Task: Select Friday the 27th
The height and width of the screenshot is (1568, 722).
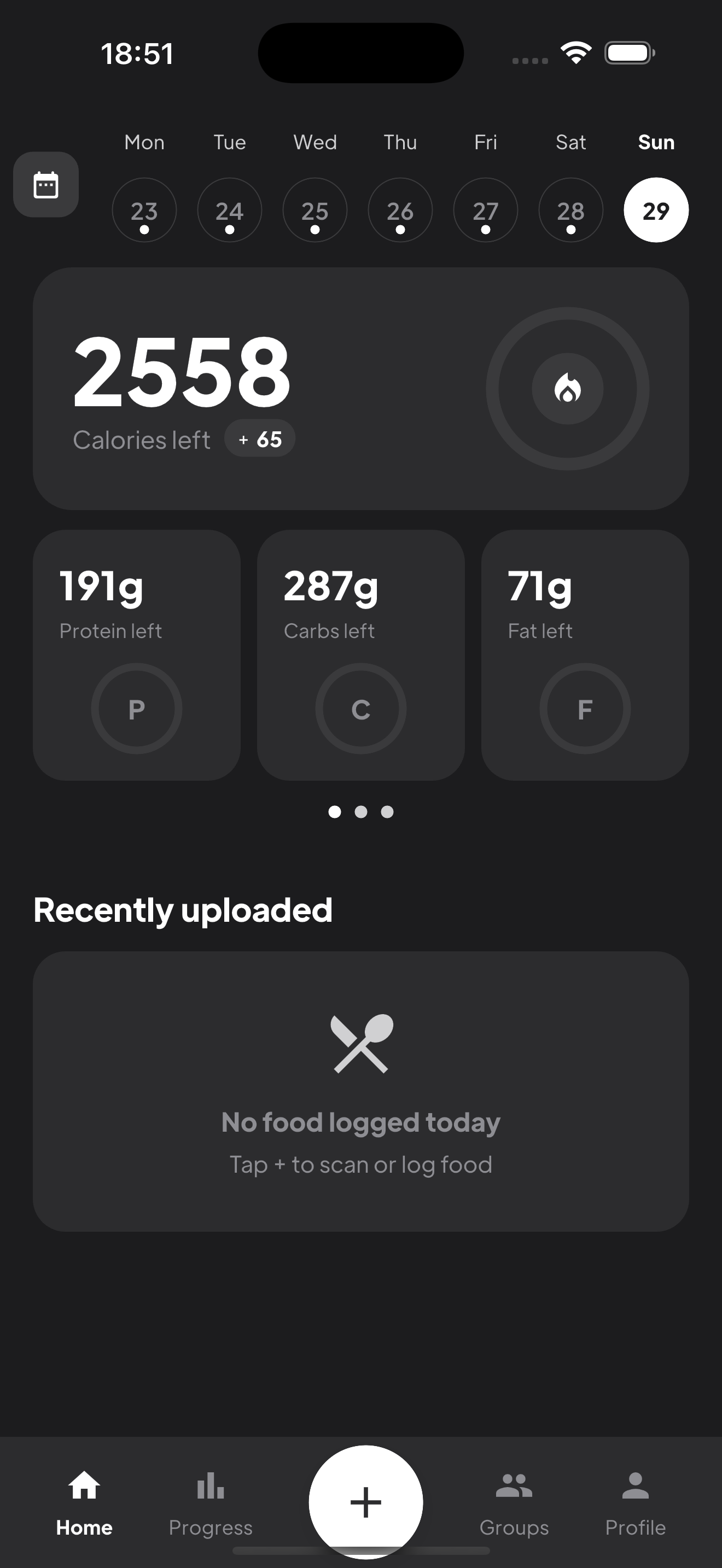Action: tap(485, 210)
